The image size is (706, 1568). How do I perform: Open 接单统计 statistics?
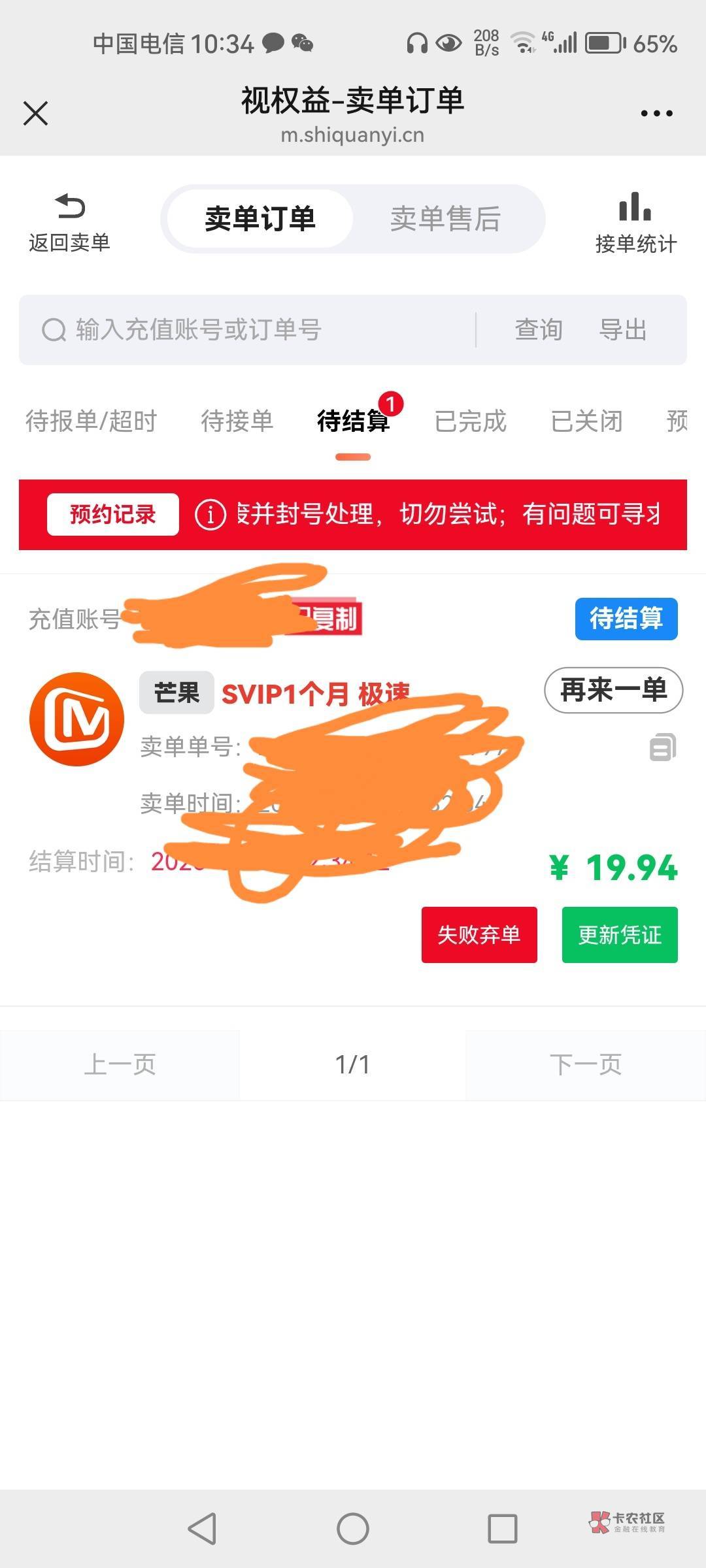(635, 223)
